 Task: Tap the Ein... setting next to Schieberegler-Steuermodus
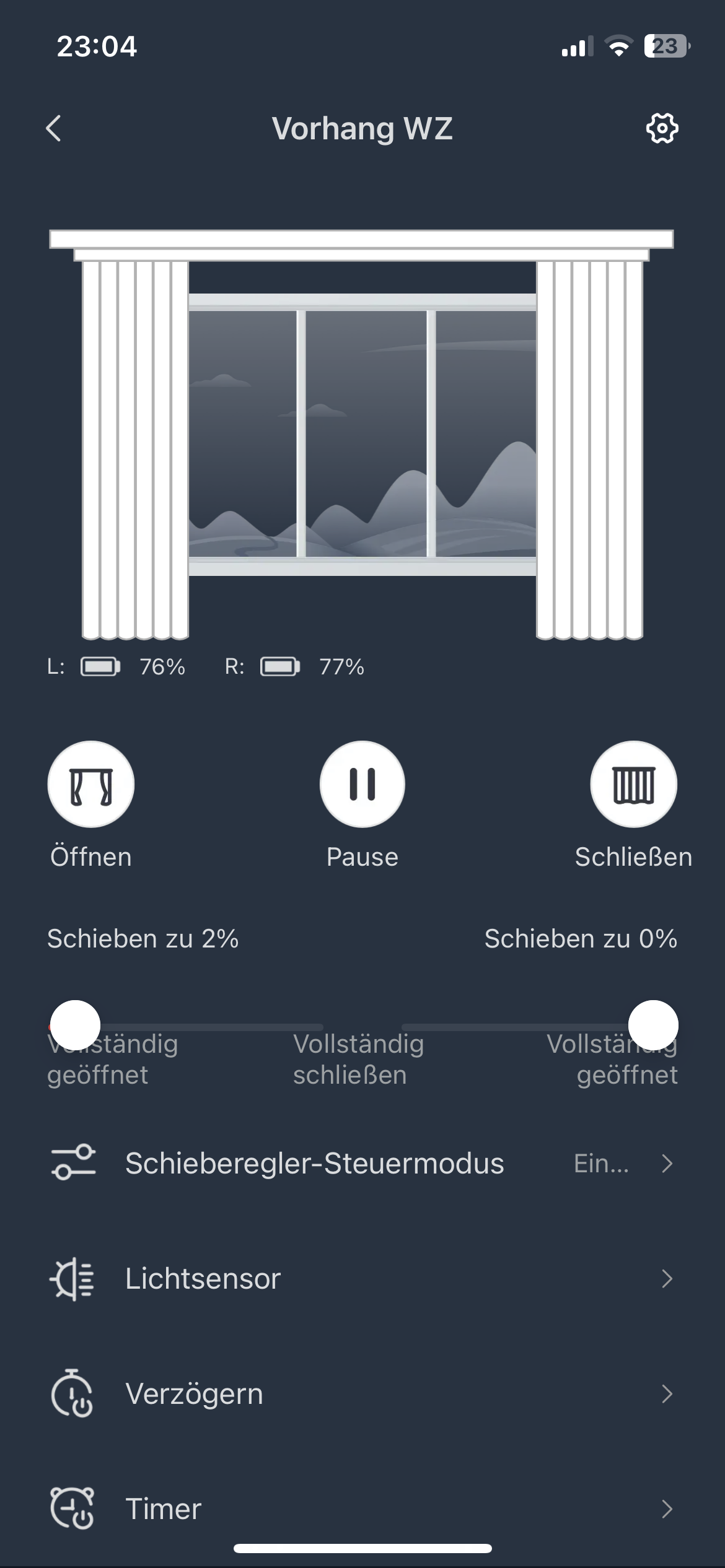pyautogui.click(x=600, y=1163)
